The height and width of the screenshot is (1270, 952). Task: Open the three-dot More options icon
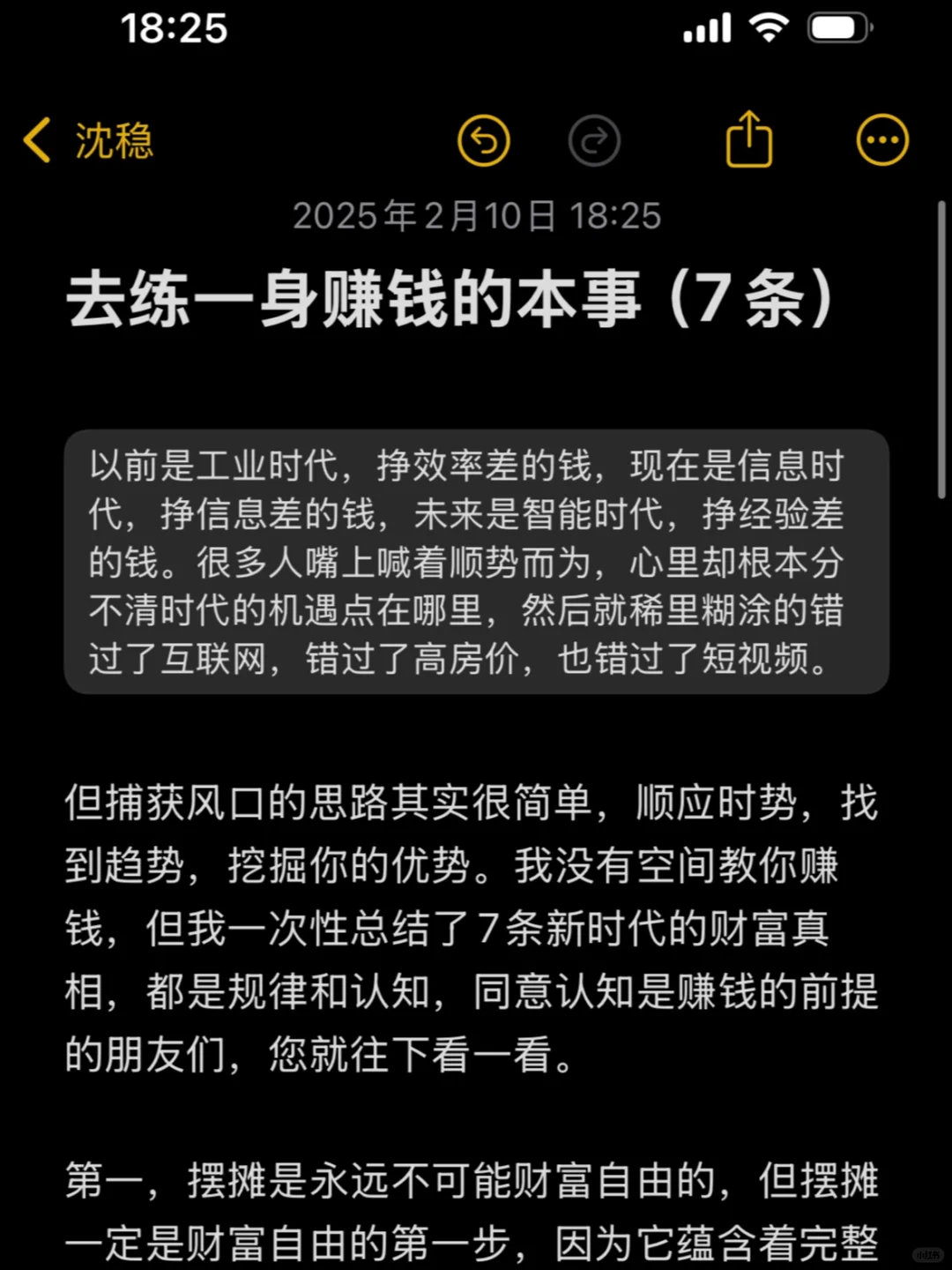(x=881, y=141)
